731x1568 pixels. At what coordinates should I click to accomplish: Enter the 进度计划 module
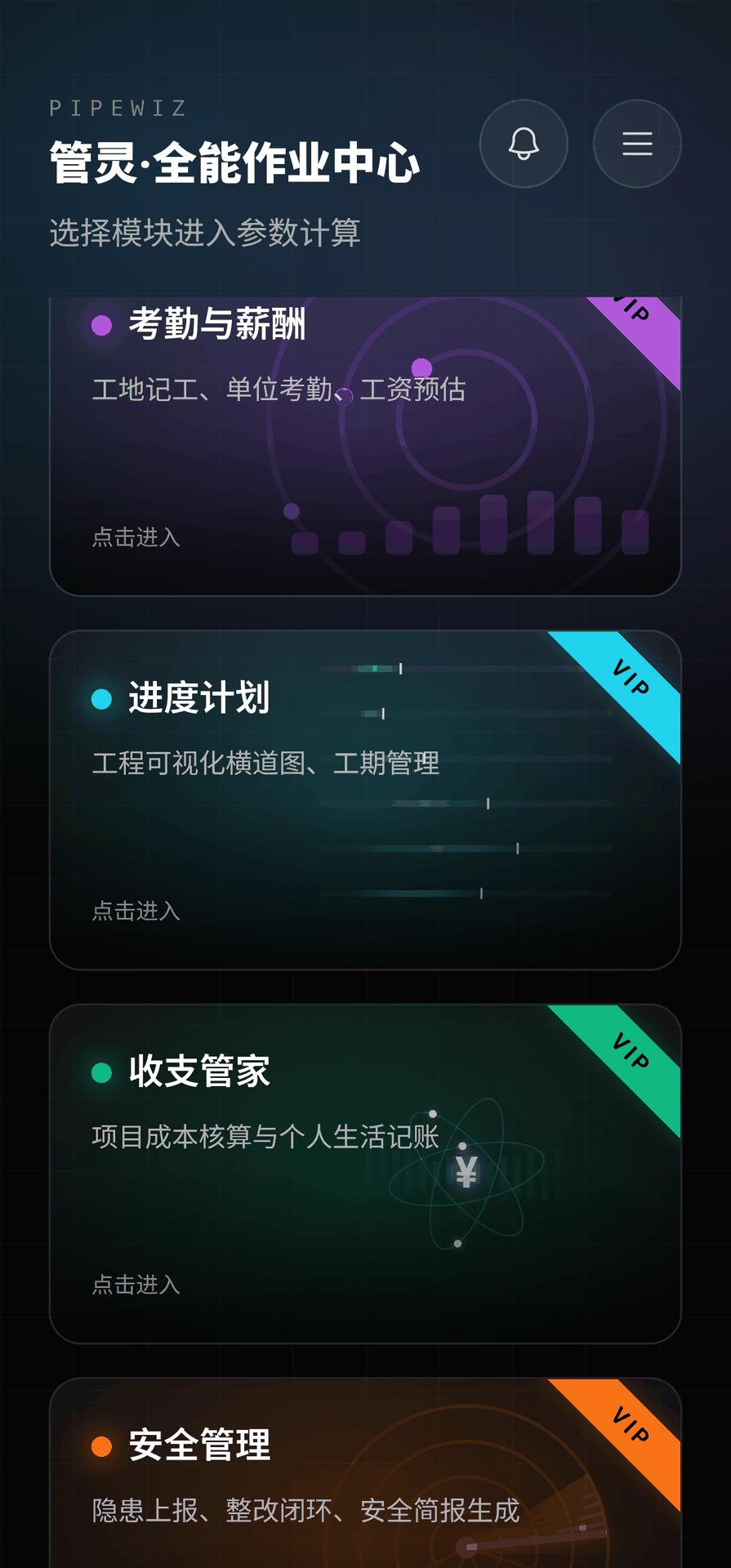point(365,800)
